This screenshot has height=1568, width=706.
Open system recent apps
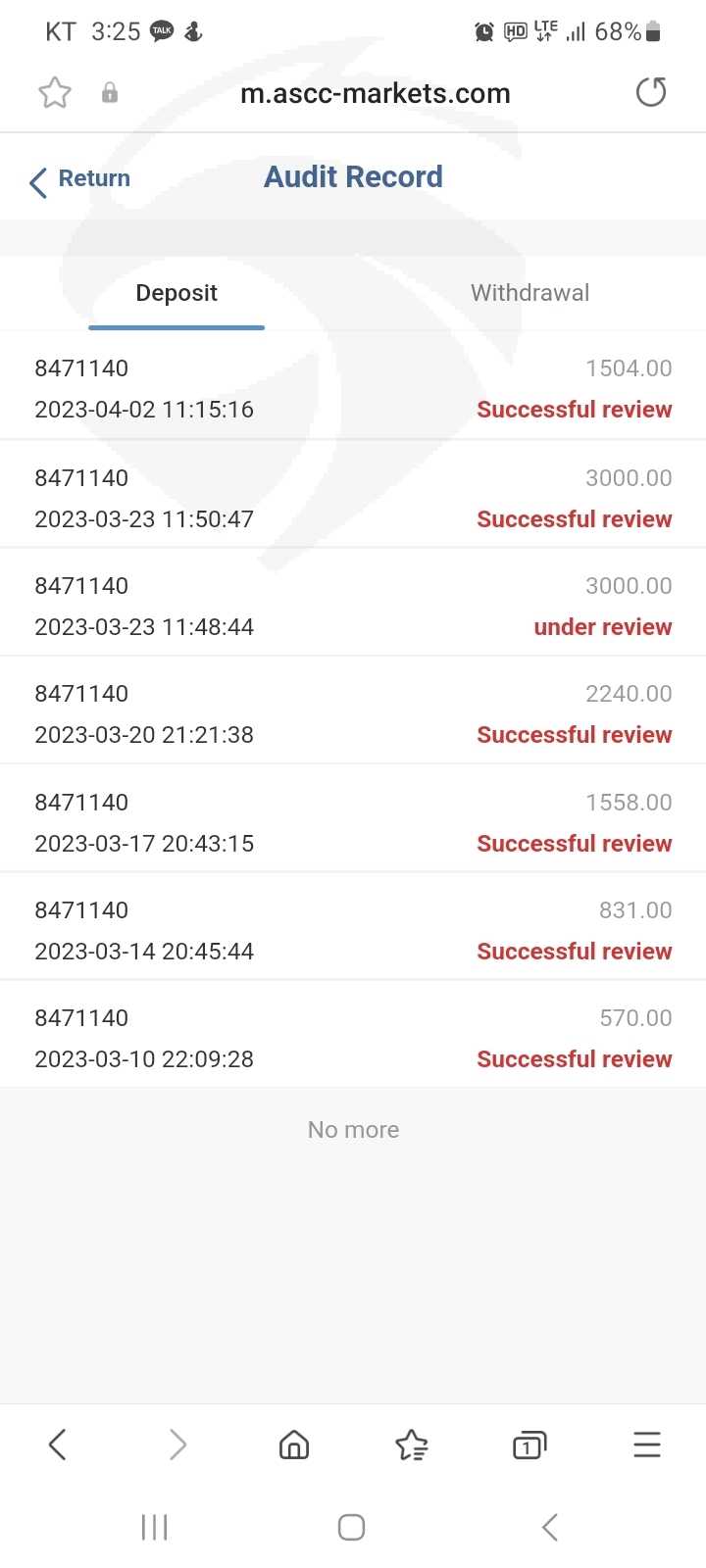pos(155,1527)
